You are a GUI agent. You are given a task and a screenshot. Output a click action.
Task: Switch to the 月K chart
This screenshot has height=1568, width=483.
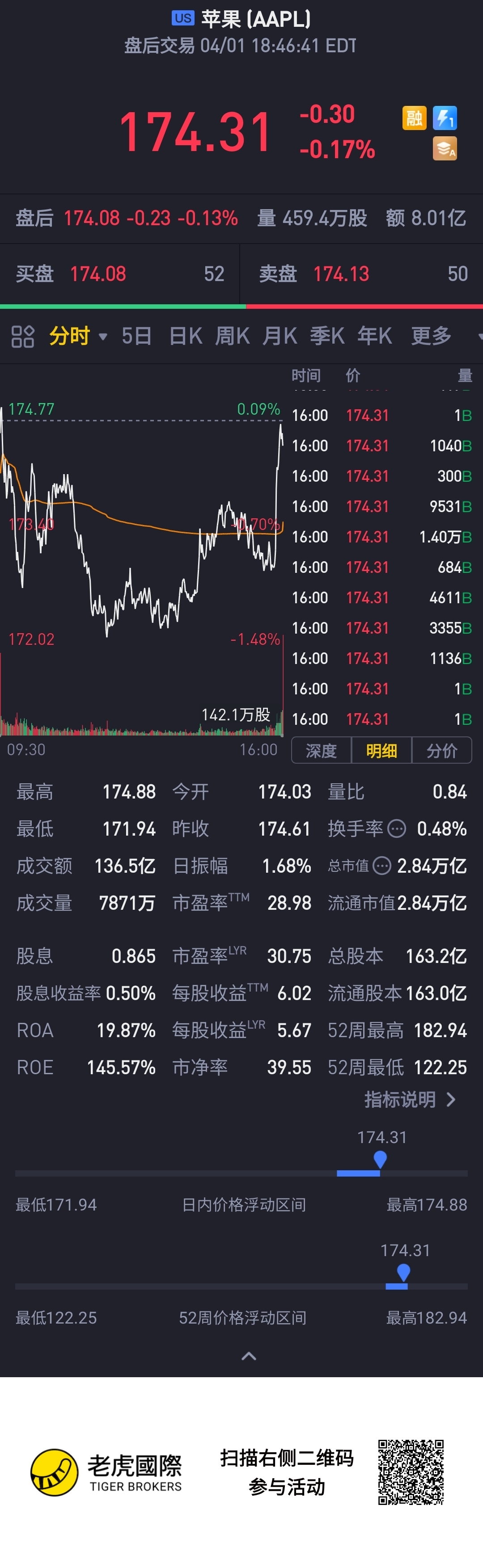tap(280, 336)
